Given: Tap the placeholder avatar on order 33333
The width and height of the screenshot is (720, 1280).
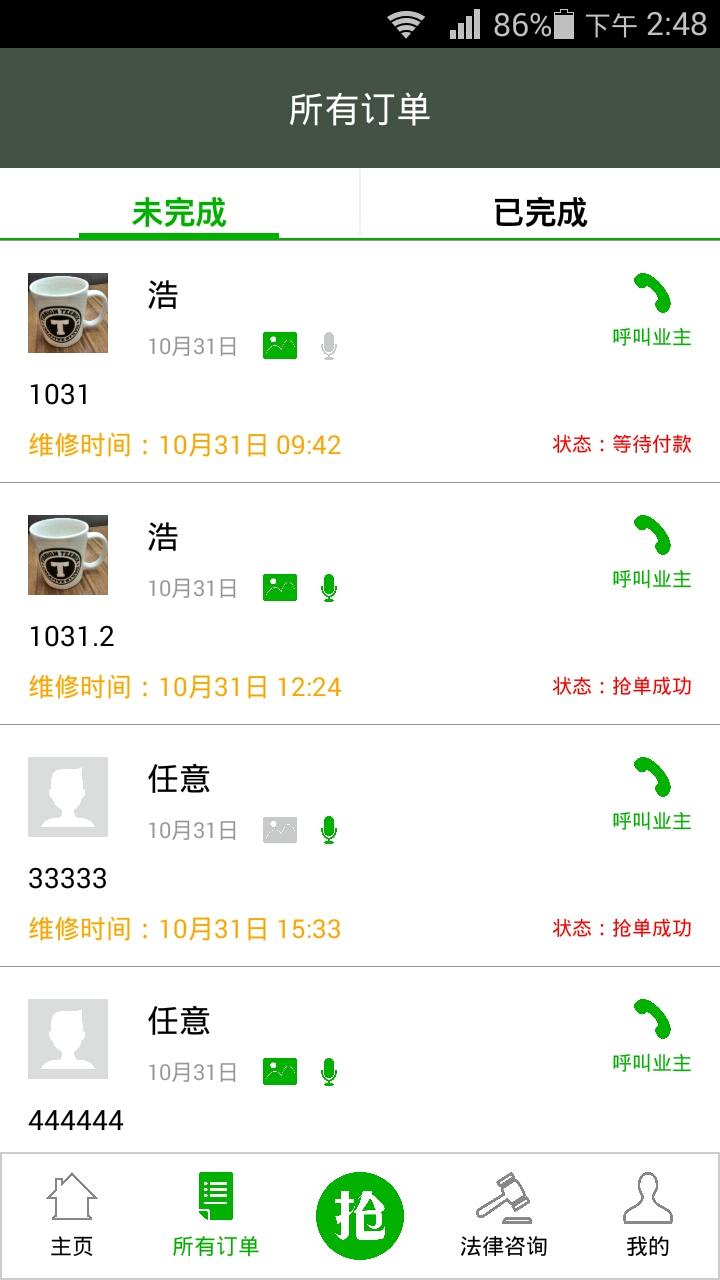Looking at the screenshot, I should click(68, 797).
